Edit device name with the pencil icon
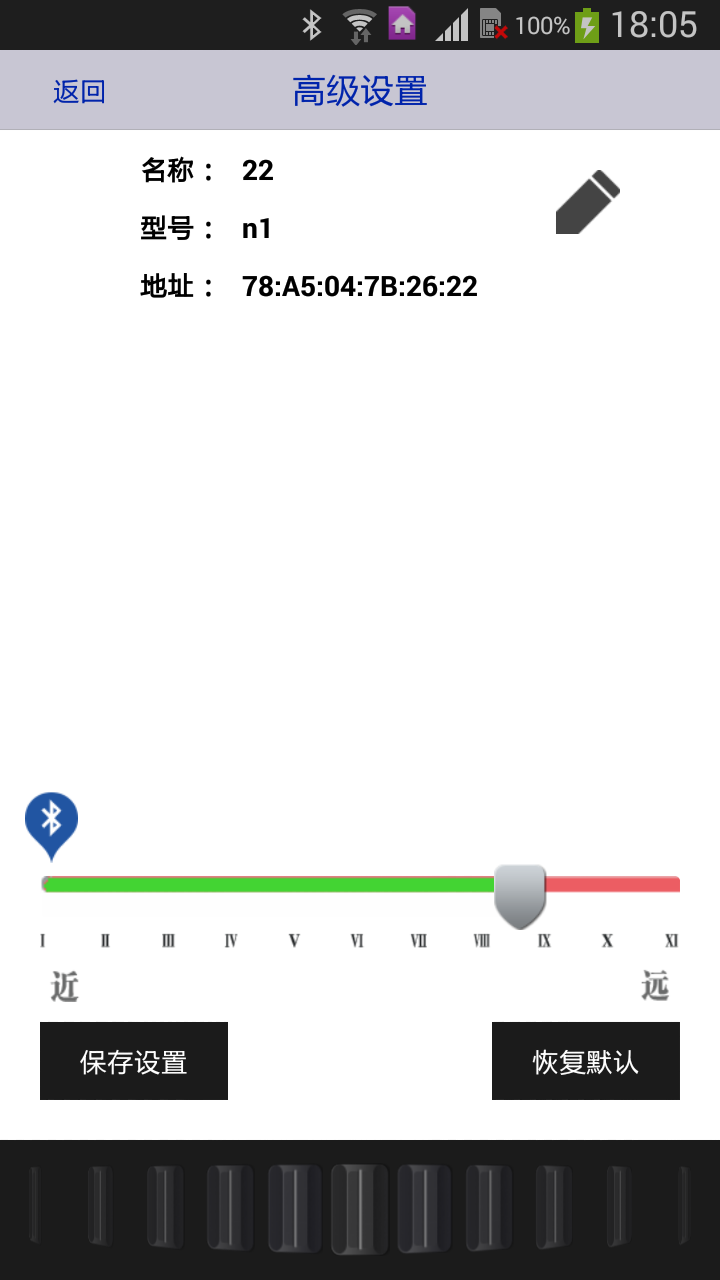 point(587,203)
